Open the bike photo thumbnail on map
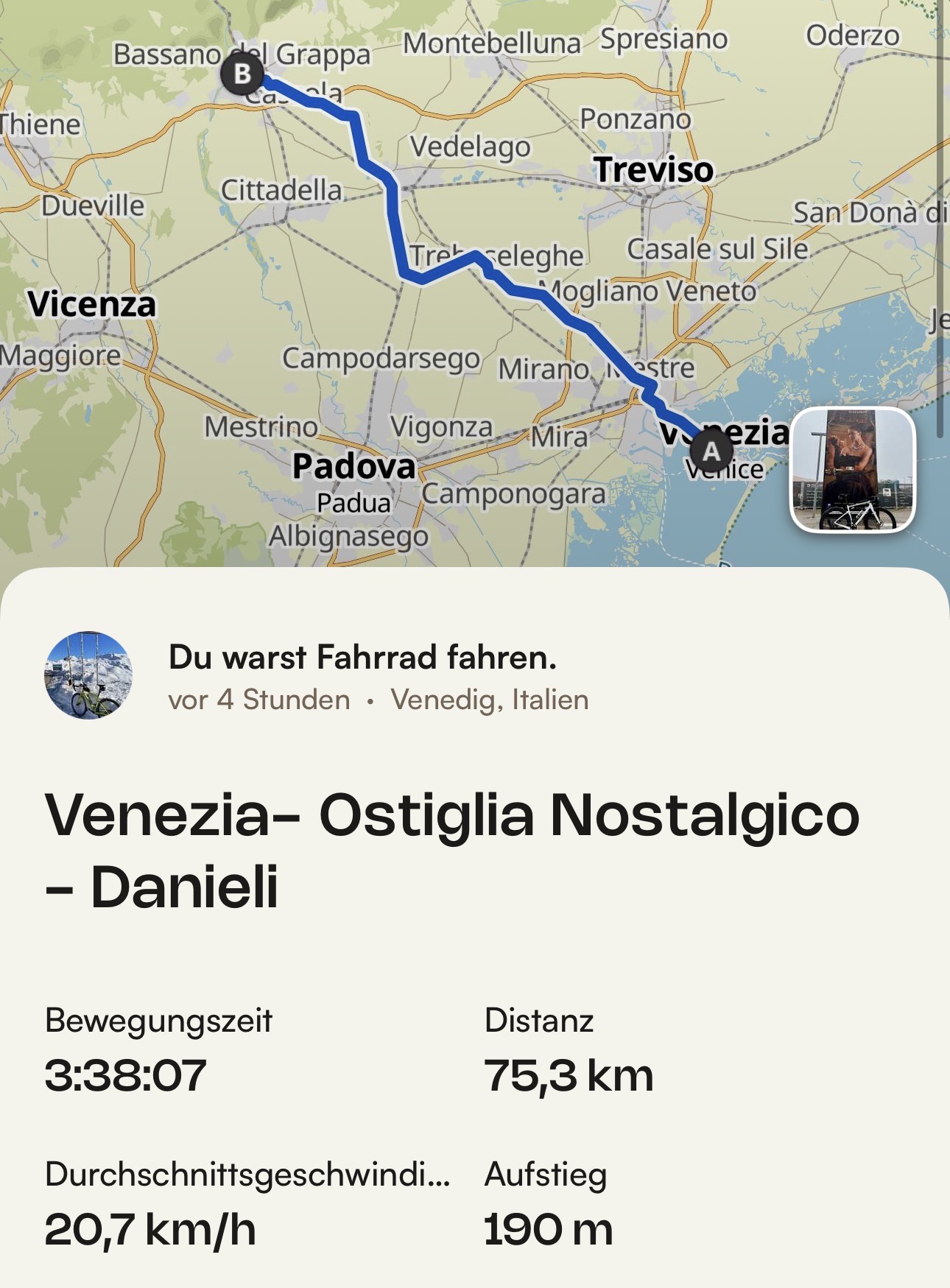This screenshot has height=1288, width=950. pyautogui.click(x=852, y=470)
